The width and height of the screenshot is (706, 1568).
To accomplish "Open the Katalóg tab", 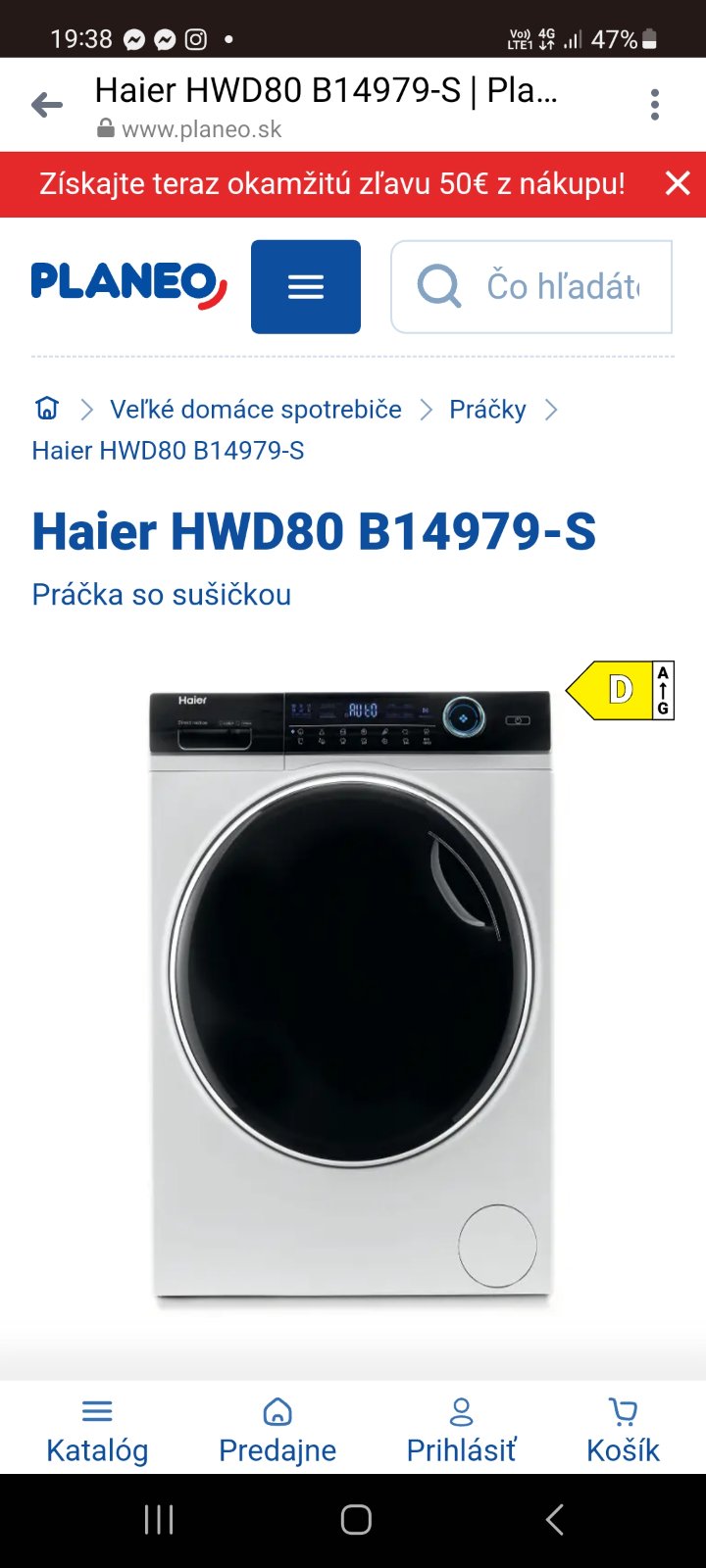I will [97, 1431].
